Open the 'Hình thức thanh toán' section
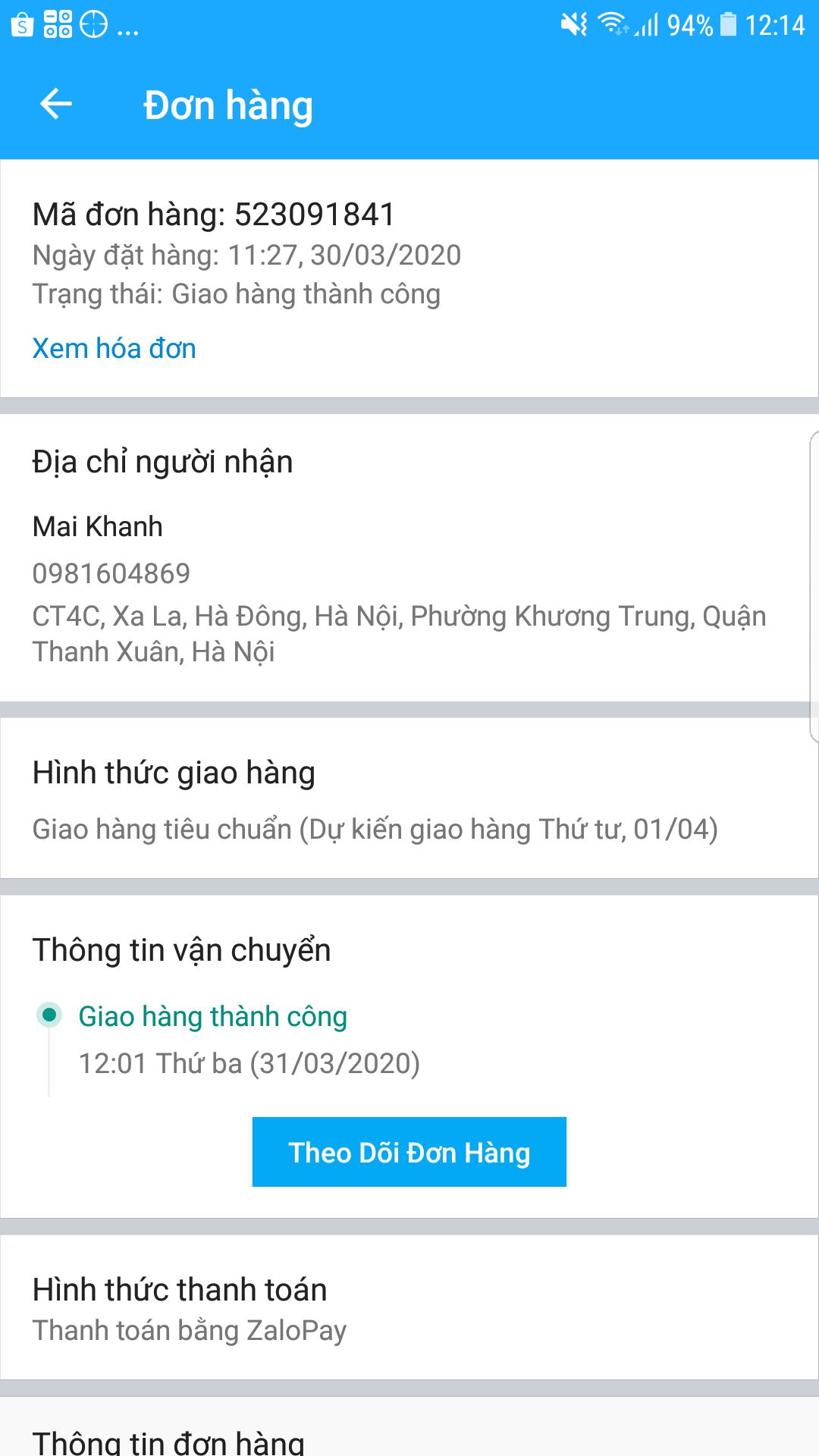 179,1289
